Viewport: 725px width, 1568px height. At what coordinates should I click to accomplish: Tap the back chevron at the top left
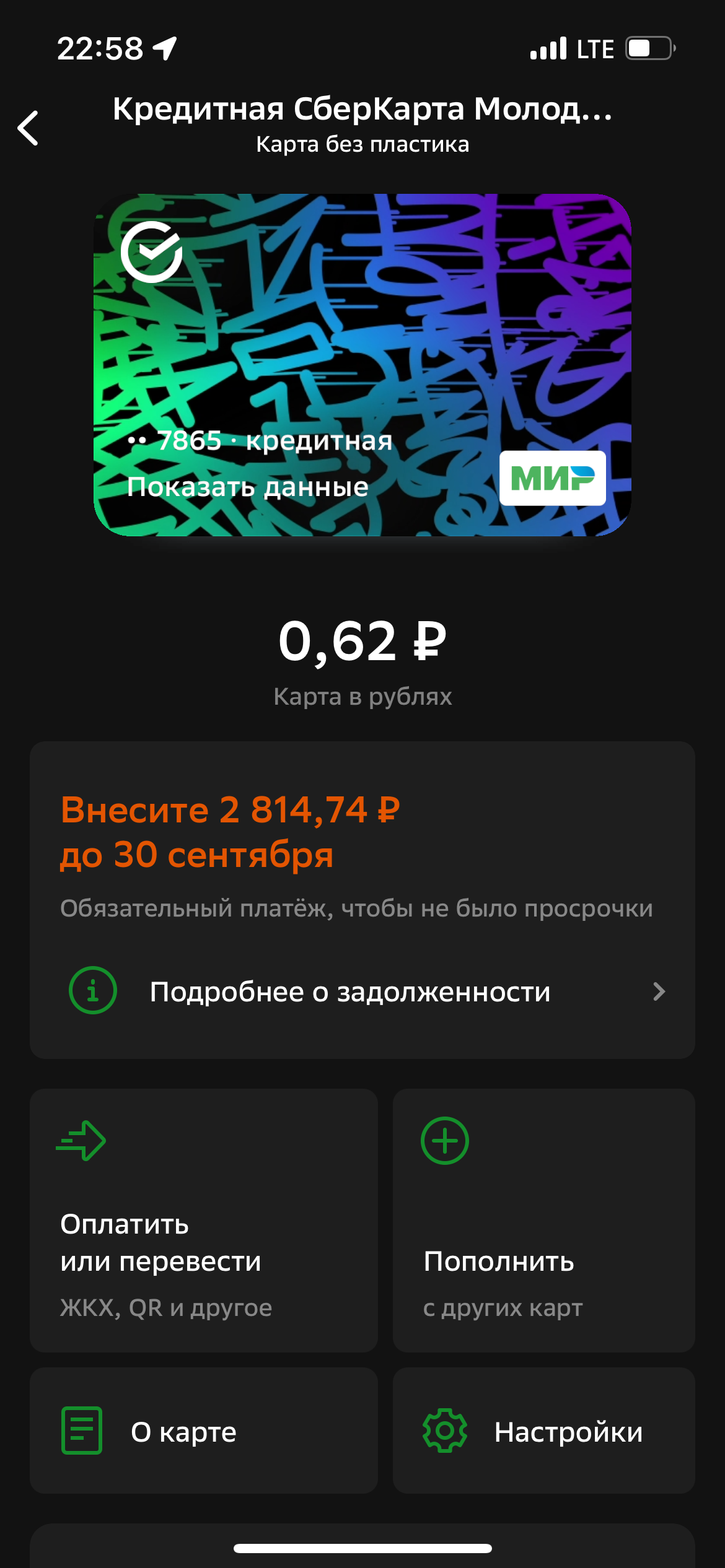(28, 129)
